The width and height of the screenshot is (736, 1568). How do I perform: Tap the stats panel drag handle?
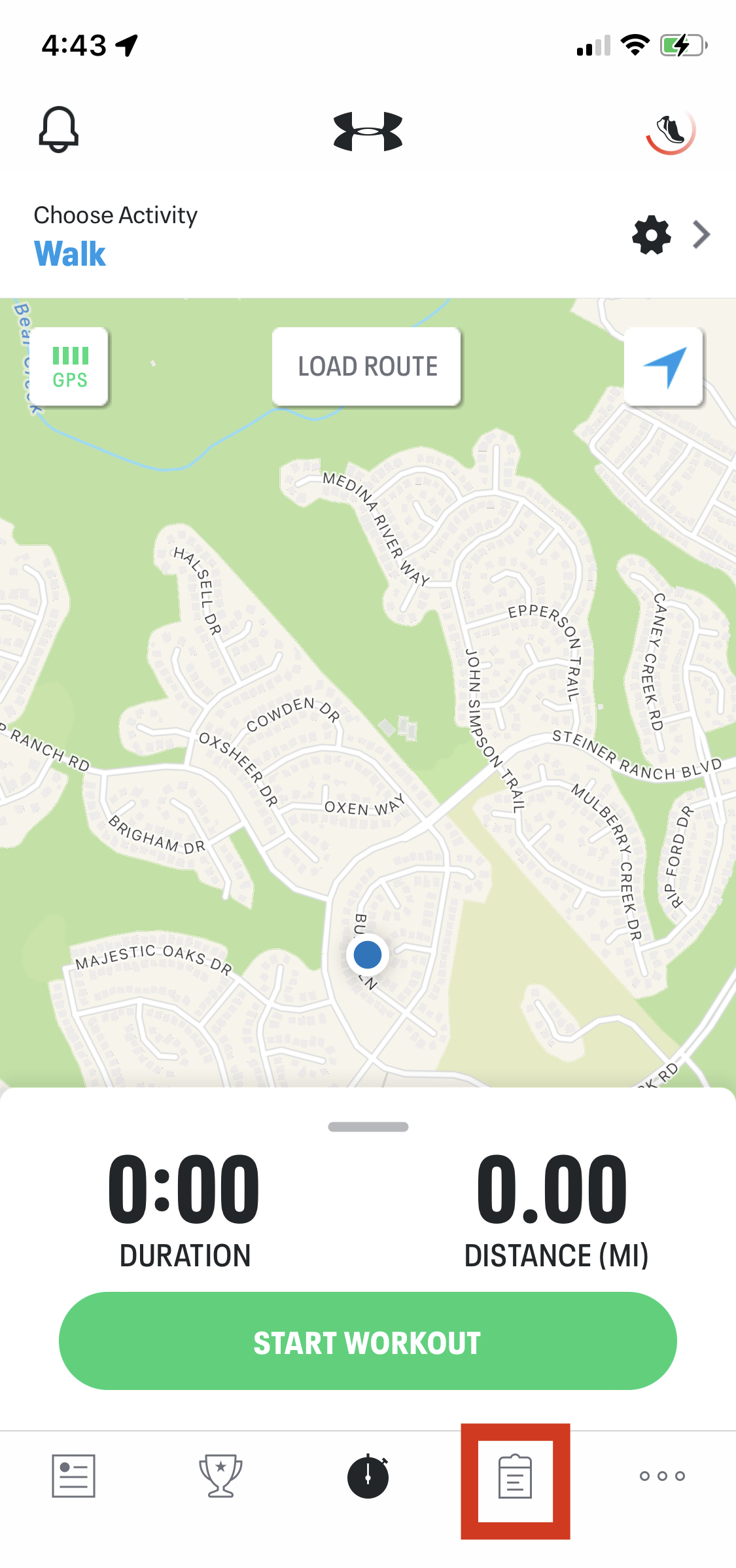(368, 1126)
